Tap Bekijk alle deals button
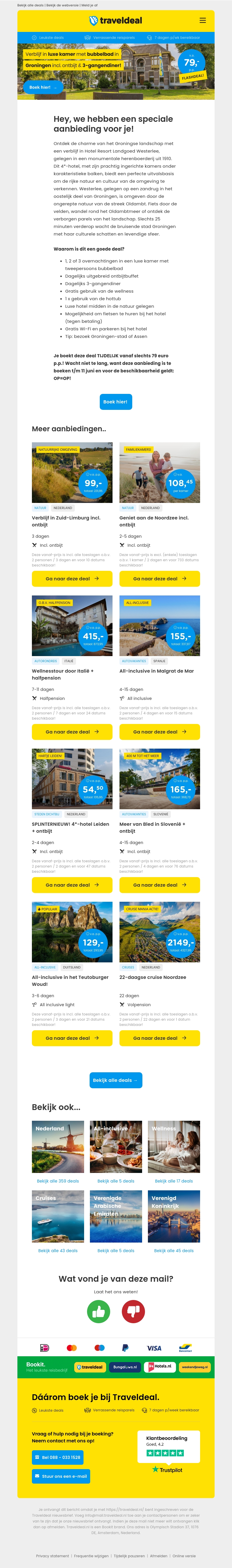Screen dimensions: 232x1568 (x=116, y=1080)
